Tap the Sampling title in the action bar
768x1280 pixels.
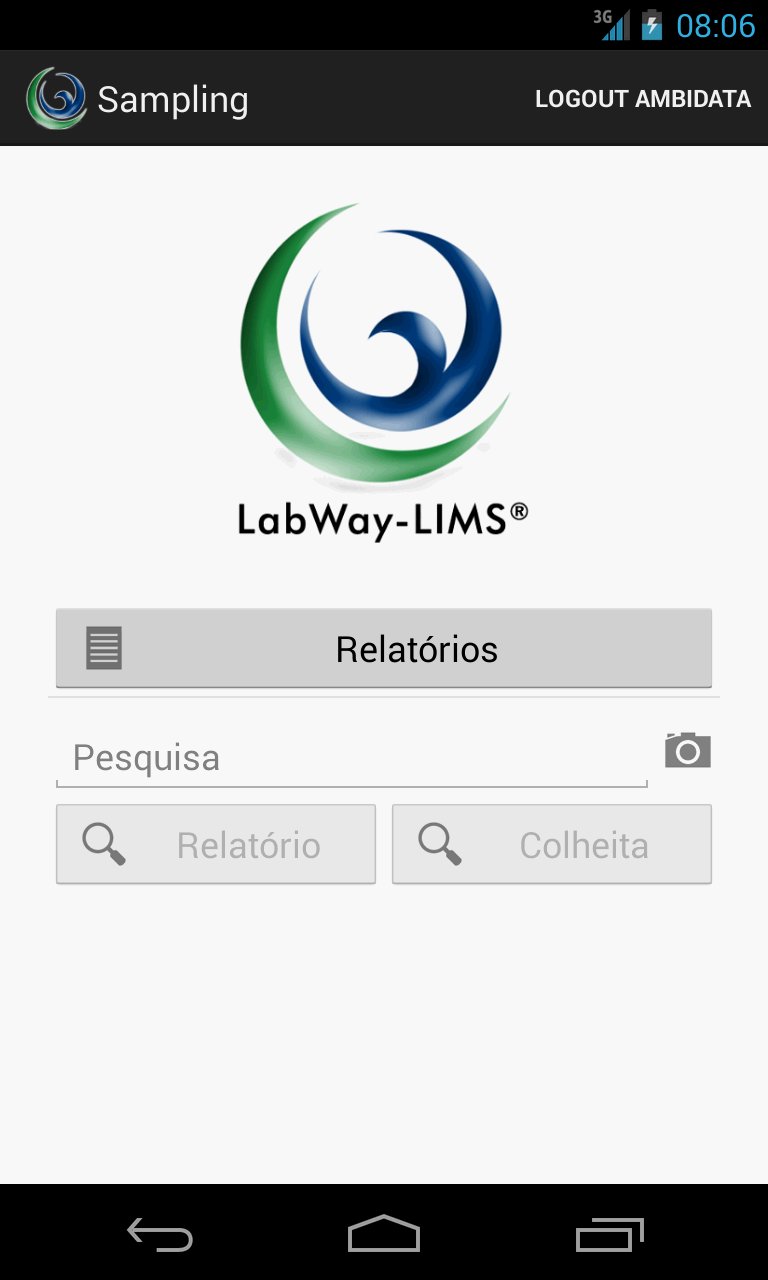tap(173, 98)
